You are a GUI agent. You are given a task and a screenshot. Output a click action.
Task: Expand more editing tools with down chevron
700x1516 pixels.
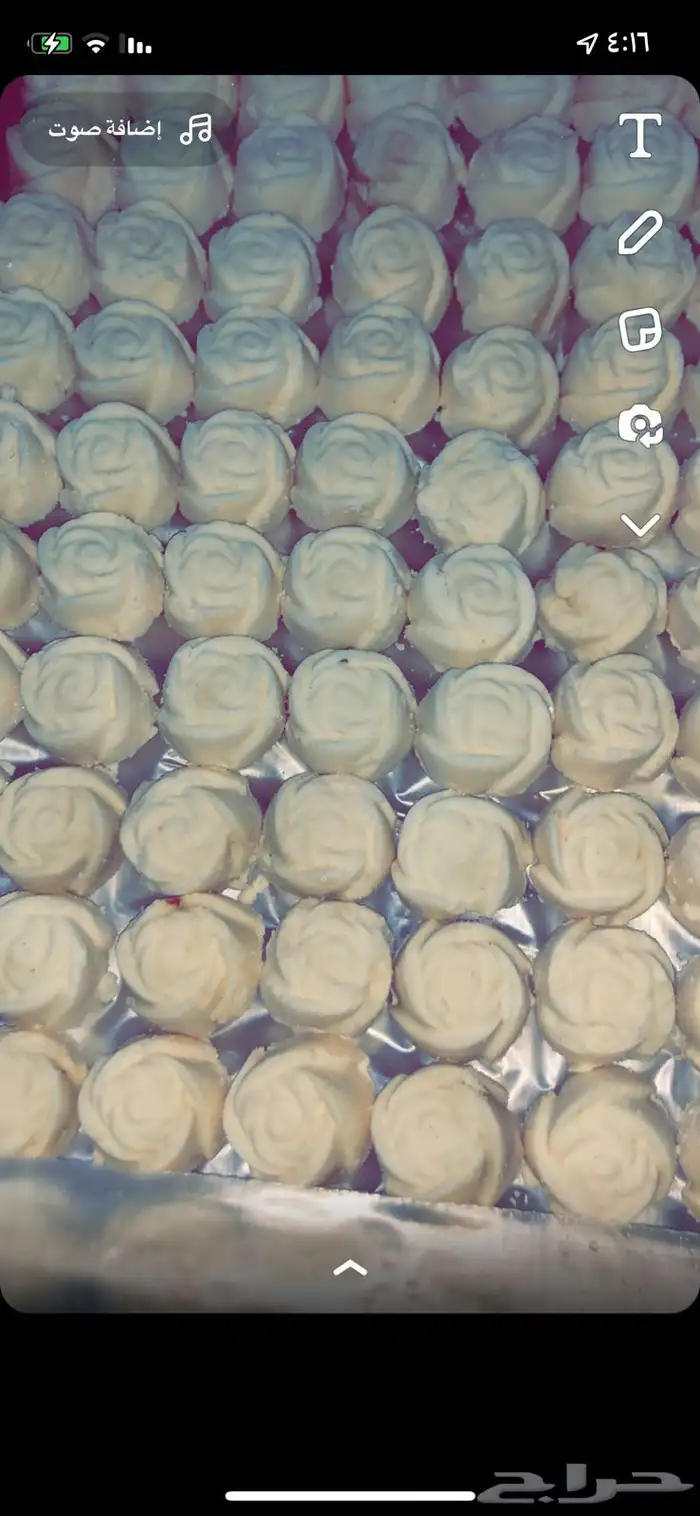tap(640, 524)
